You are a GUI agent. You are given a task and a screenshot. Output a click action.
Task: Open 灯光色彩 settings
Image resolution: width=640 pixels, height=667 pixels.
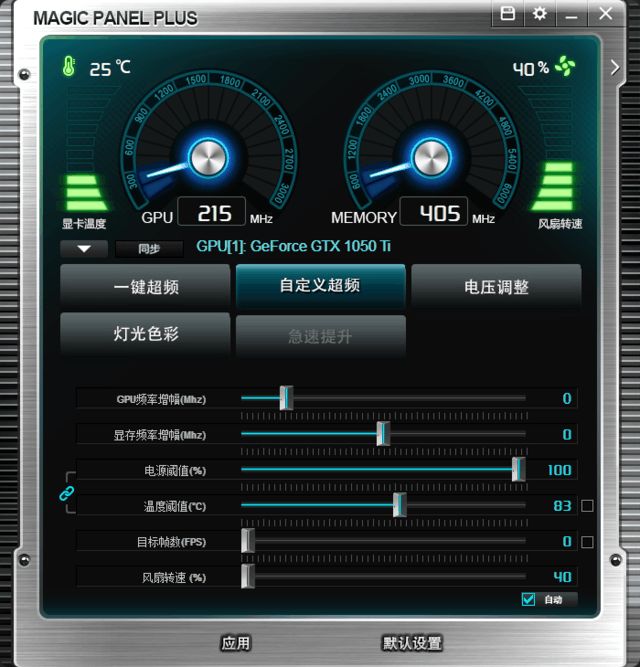pos(146,334)
